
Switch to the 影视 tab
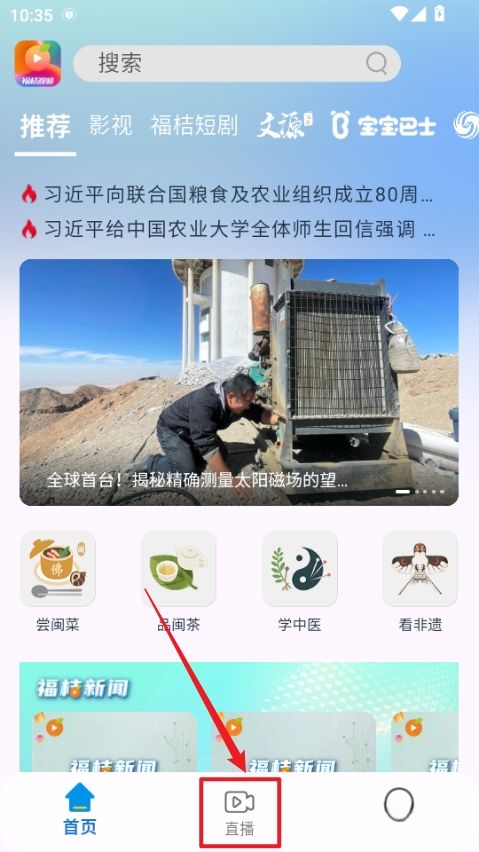coord(111,126)
